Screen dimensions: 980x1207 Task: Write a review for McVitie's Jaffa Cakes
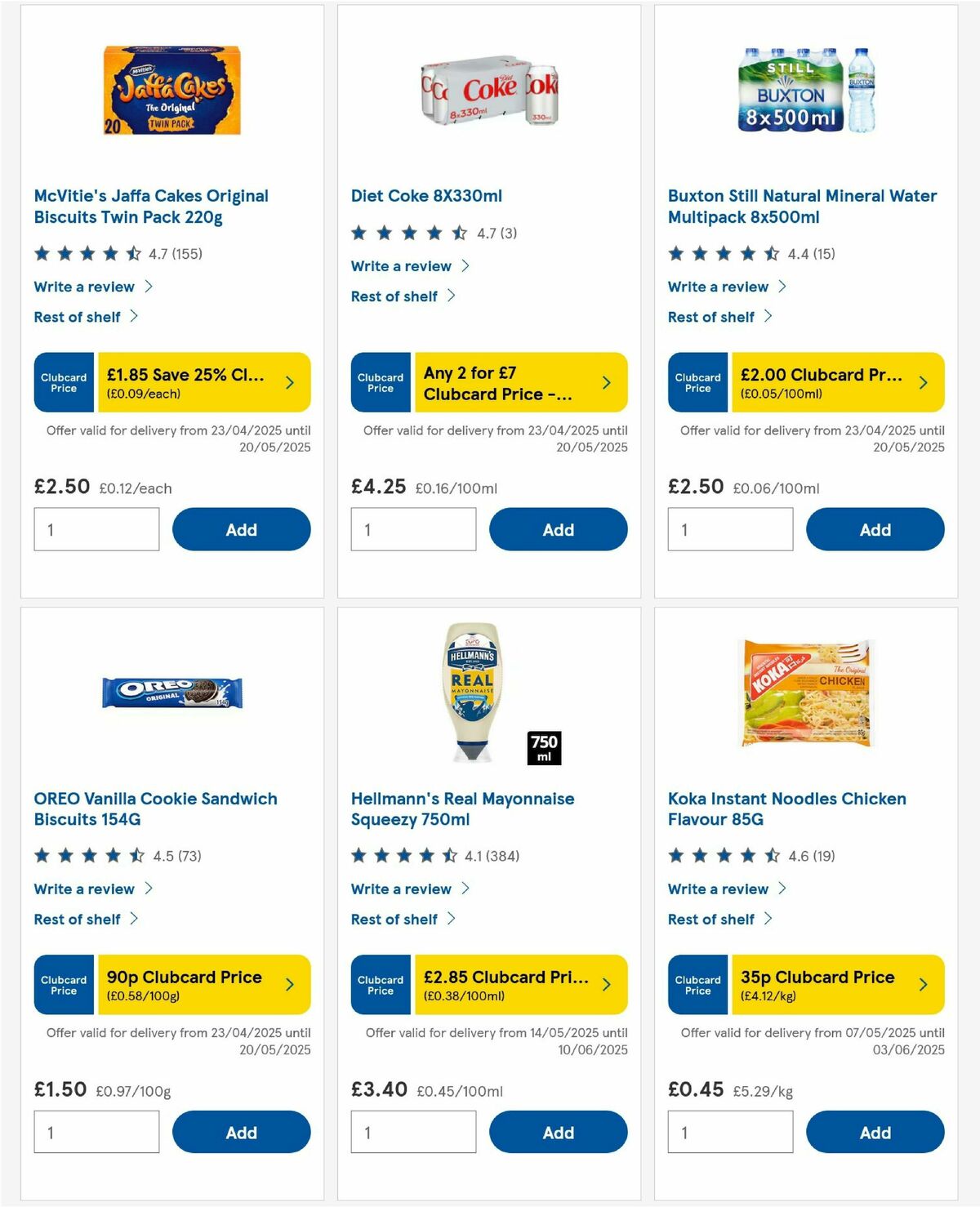pyautogui.click(x=84, y=287)
